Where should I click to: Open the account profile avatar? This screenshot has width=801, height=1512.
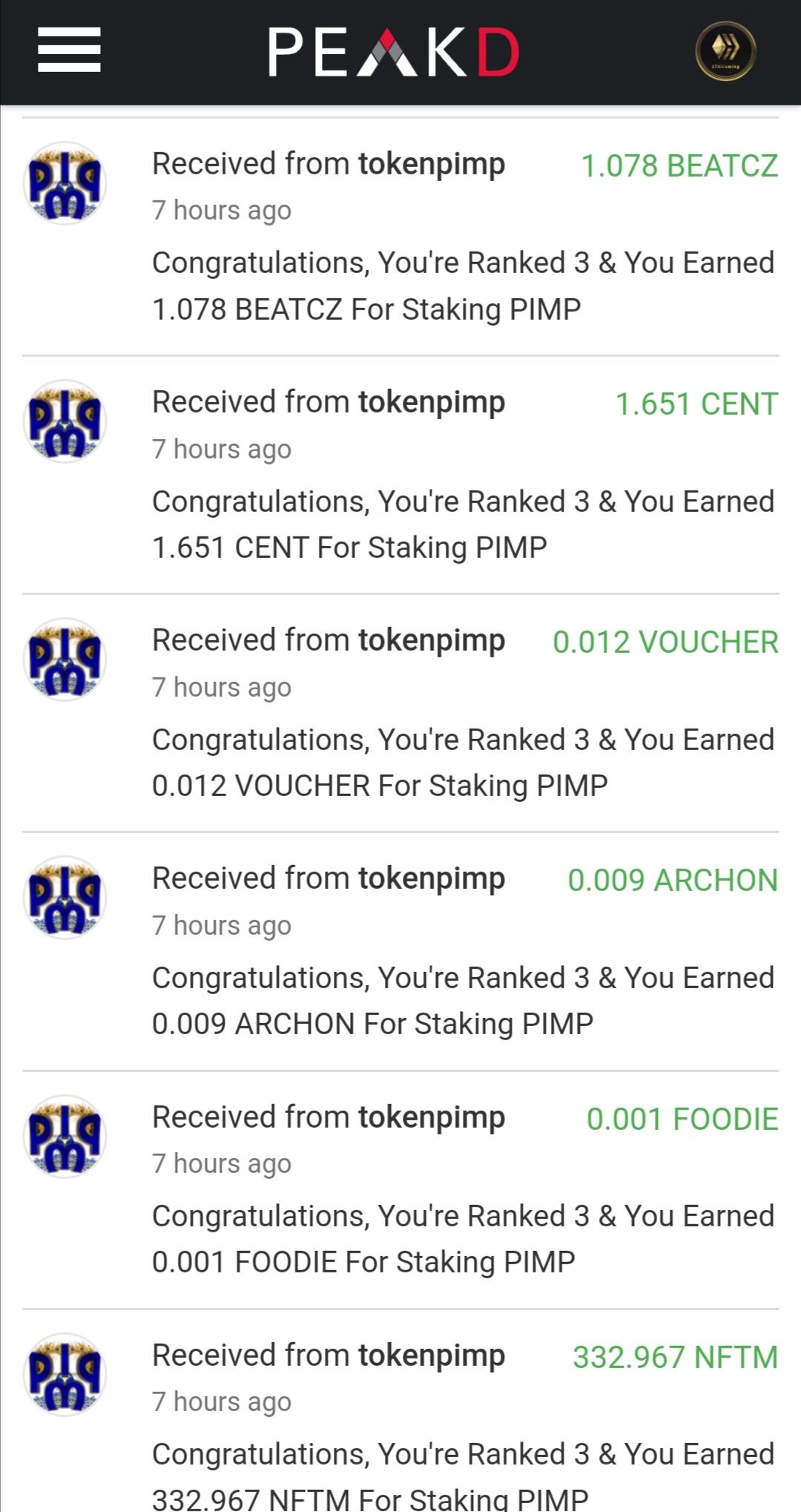click(x=725, y=50)
